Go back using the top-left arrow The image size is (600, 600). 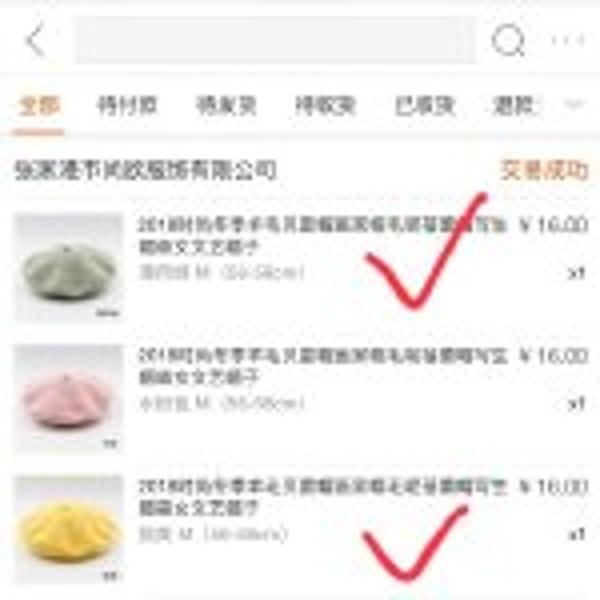coord(36,42)
